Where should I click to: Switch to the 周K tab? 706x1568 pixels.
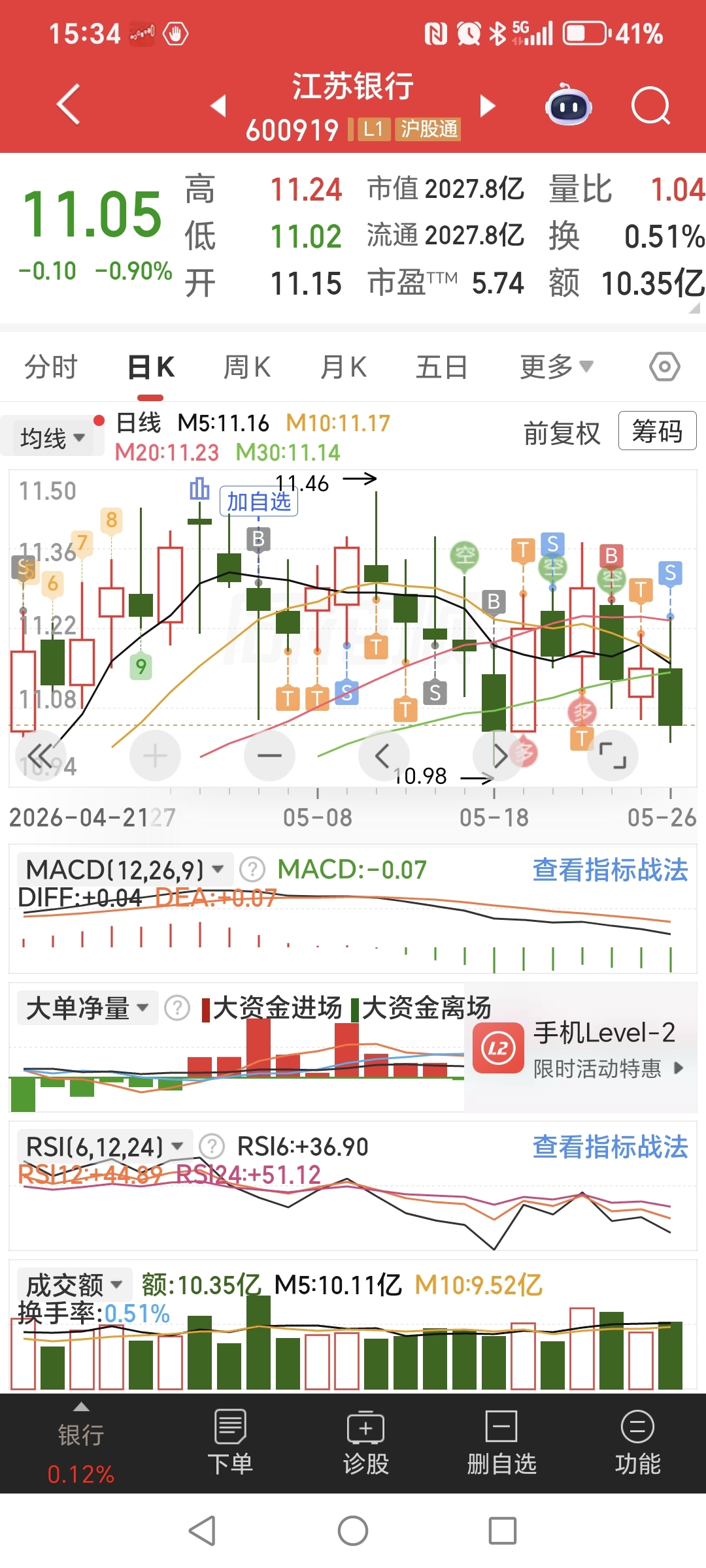pos(247,367)
